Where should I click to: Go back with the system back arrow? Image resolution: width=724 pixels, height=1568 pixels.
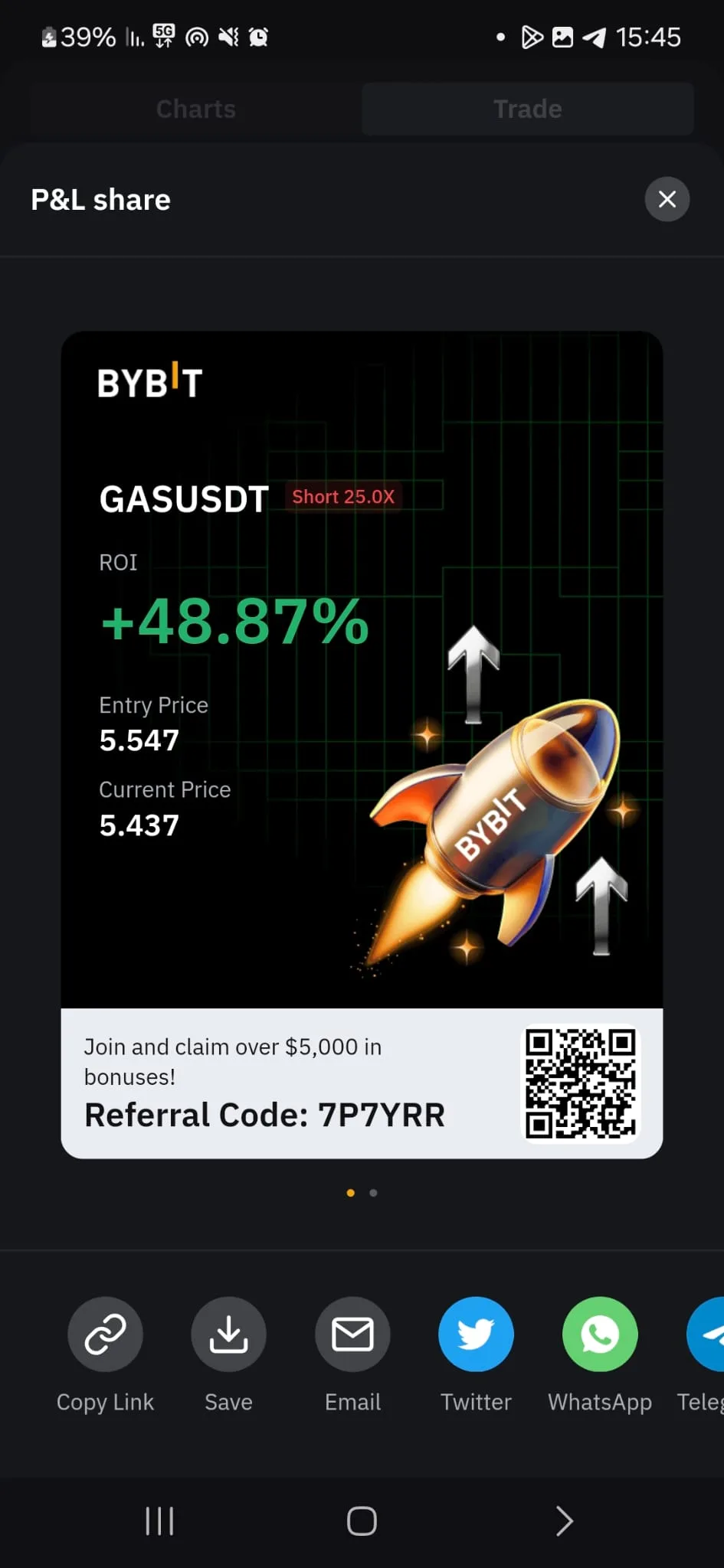(x=564, y=1521)
